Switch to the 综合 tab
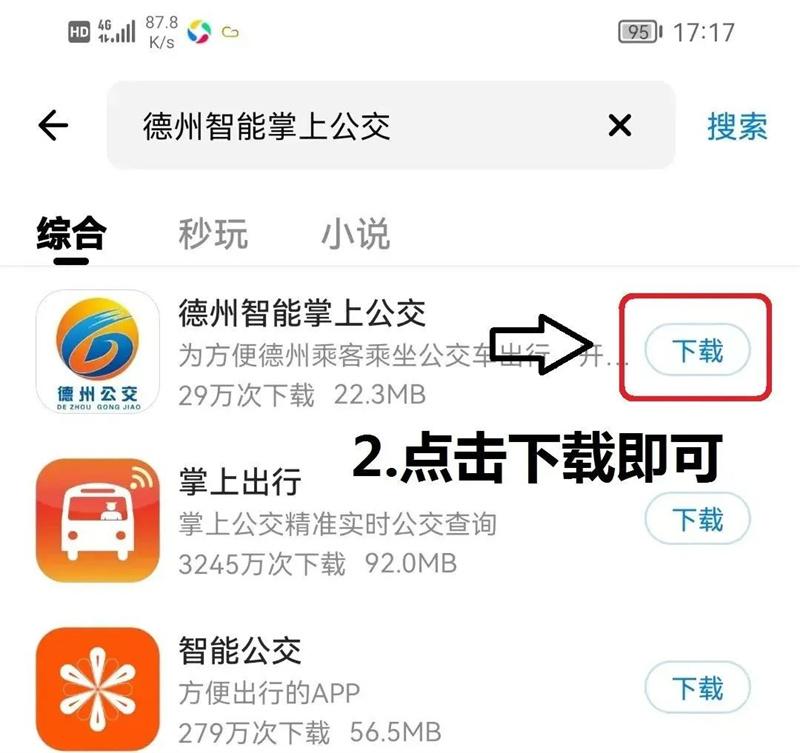 [x=72, y=234]
